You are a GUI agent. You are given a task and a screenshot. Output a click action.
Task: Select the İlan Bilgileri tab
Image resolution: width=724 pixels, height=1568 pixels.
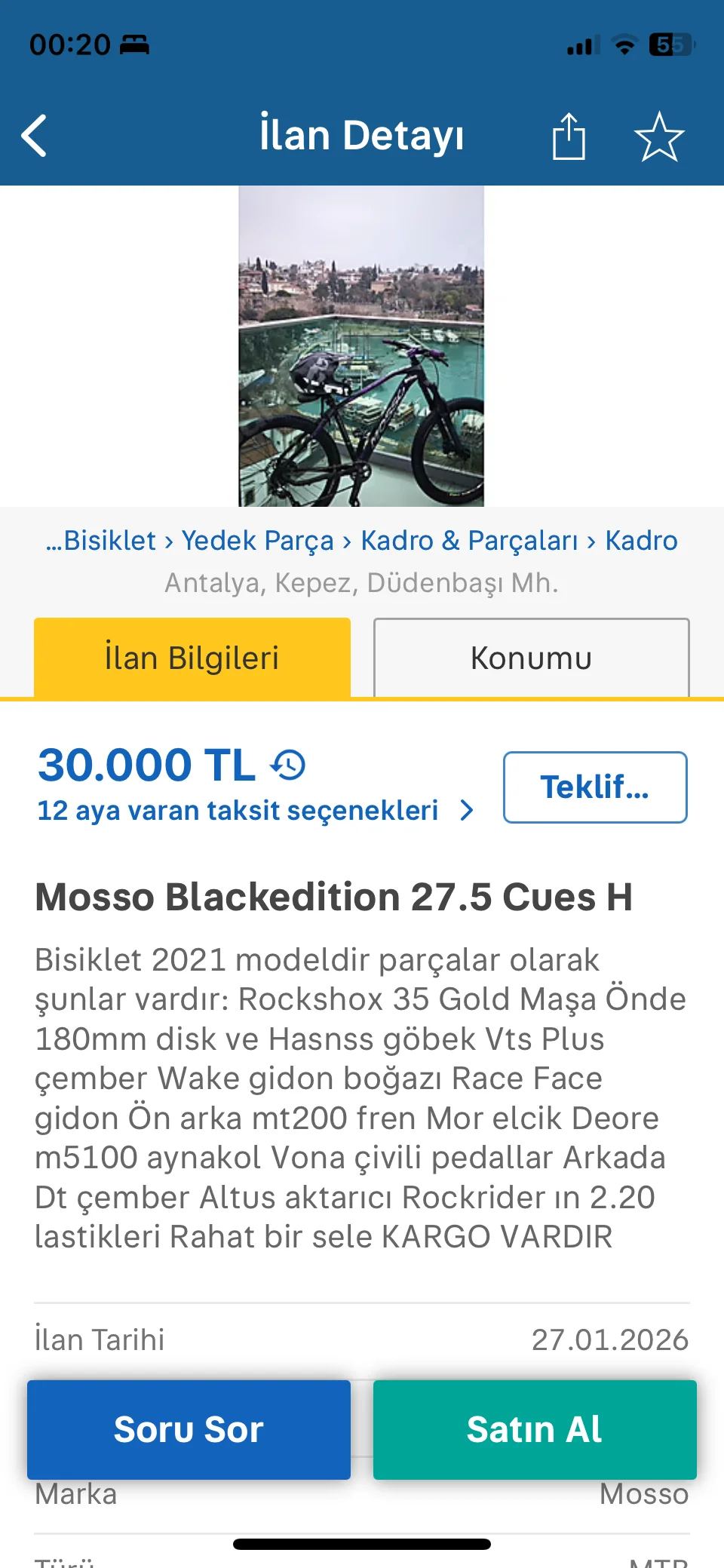pos(192,658)
